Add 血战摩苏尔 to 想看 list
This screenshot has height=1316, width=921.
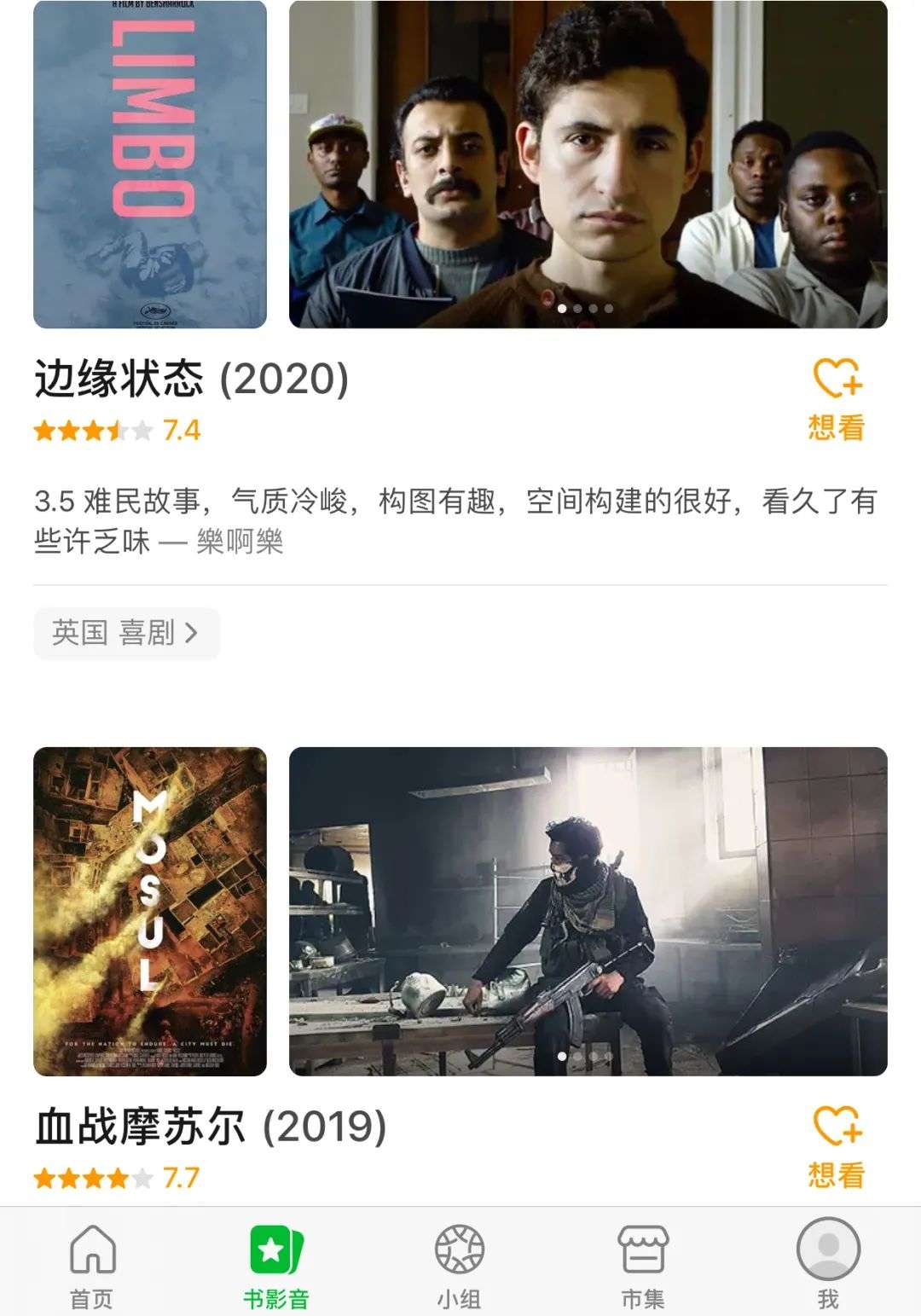click(x=836, y=1147)
